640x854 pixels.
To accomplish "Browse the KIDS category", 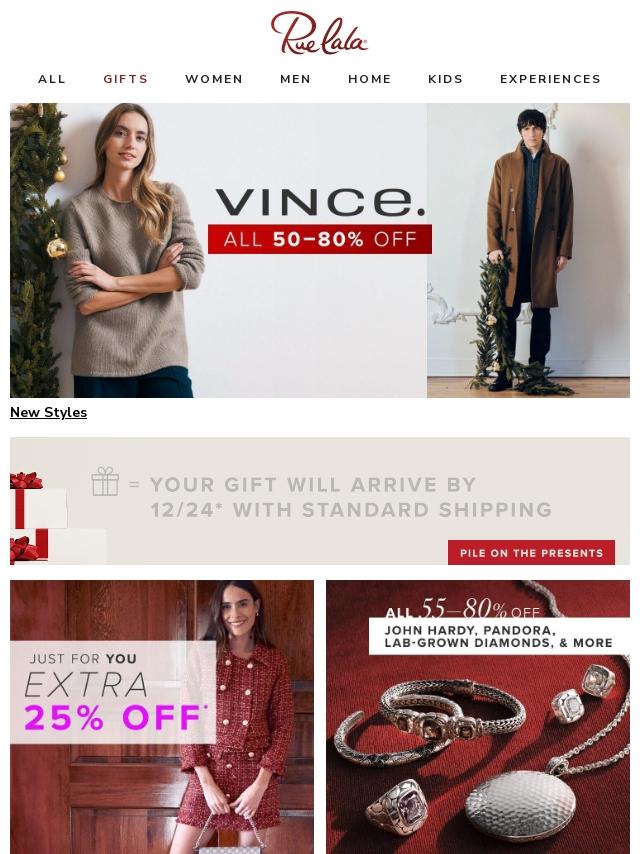I will [x=446, y=79].
